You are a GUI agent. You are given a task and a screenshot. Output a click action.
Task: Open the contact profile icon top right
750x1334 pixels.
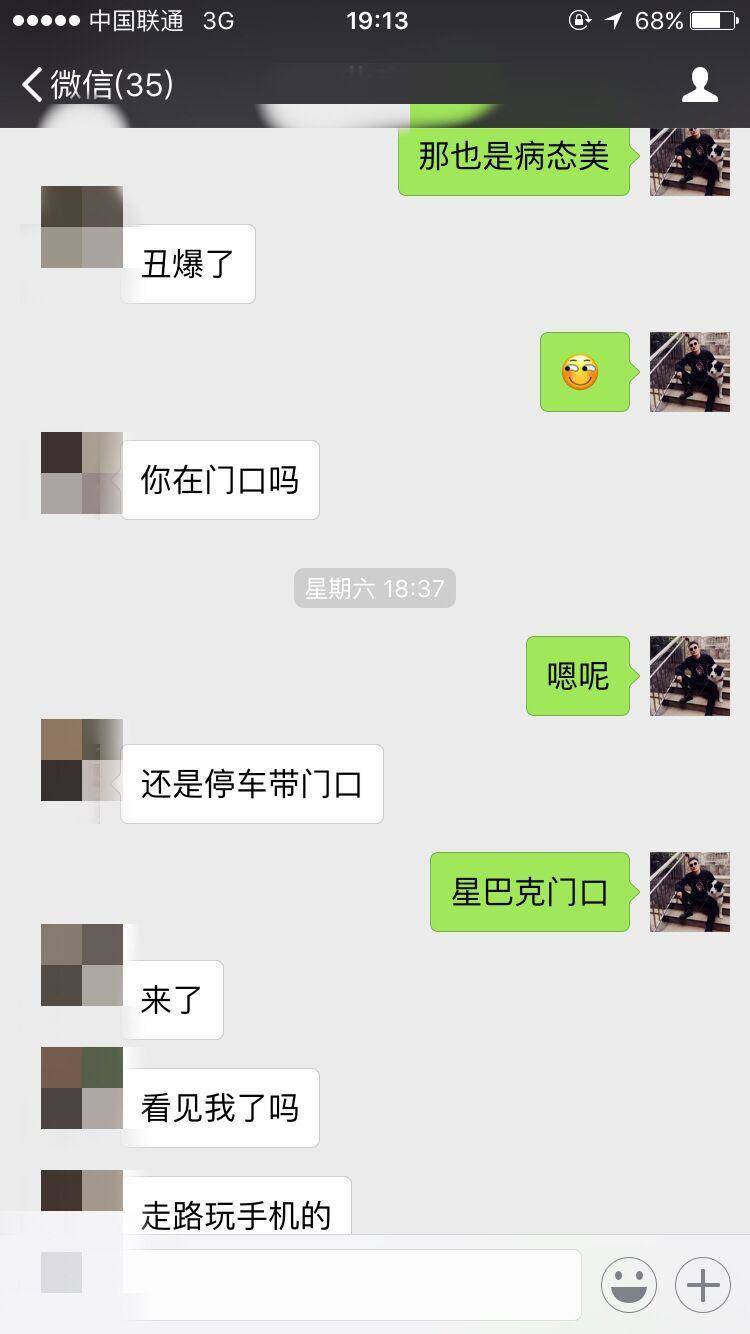701,85
